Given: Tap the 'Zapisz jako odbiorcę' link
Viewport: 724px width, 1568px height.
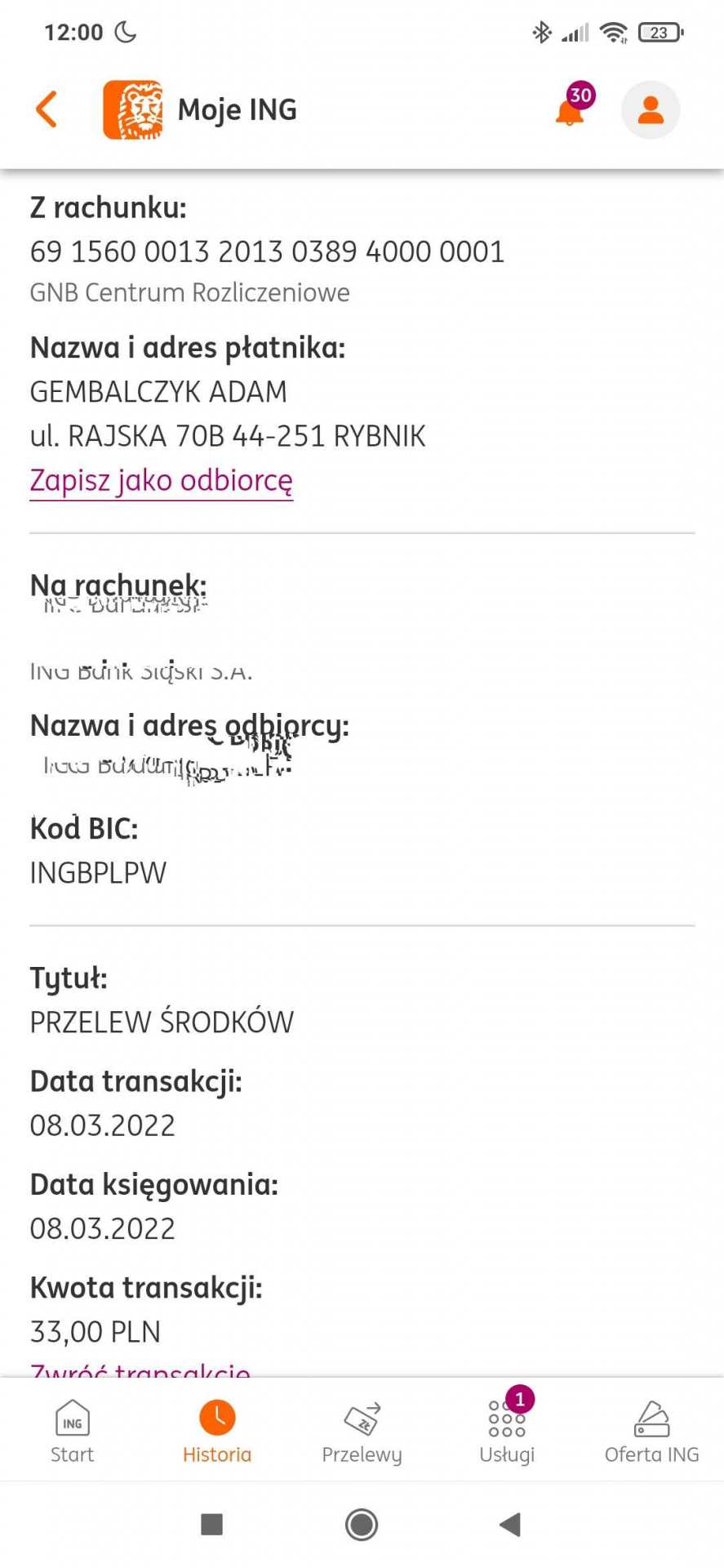Looking at the screenshot, I should [161, 481].
